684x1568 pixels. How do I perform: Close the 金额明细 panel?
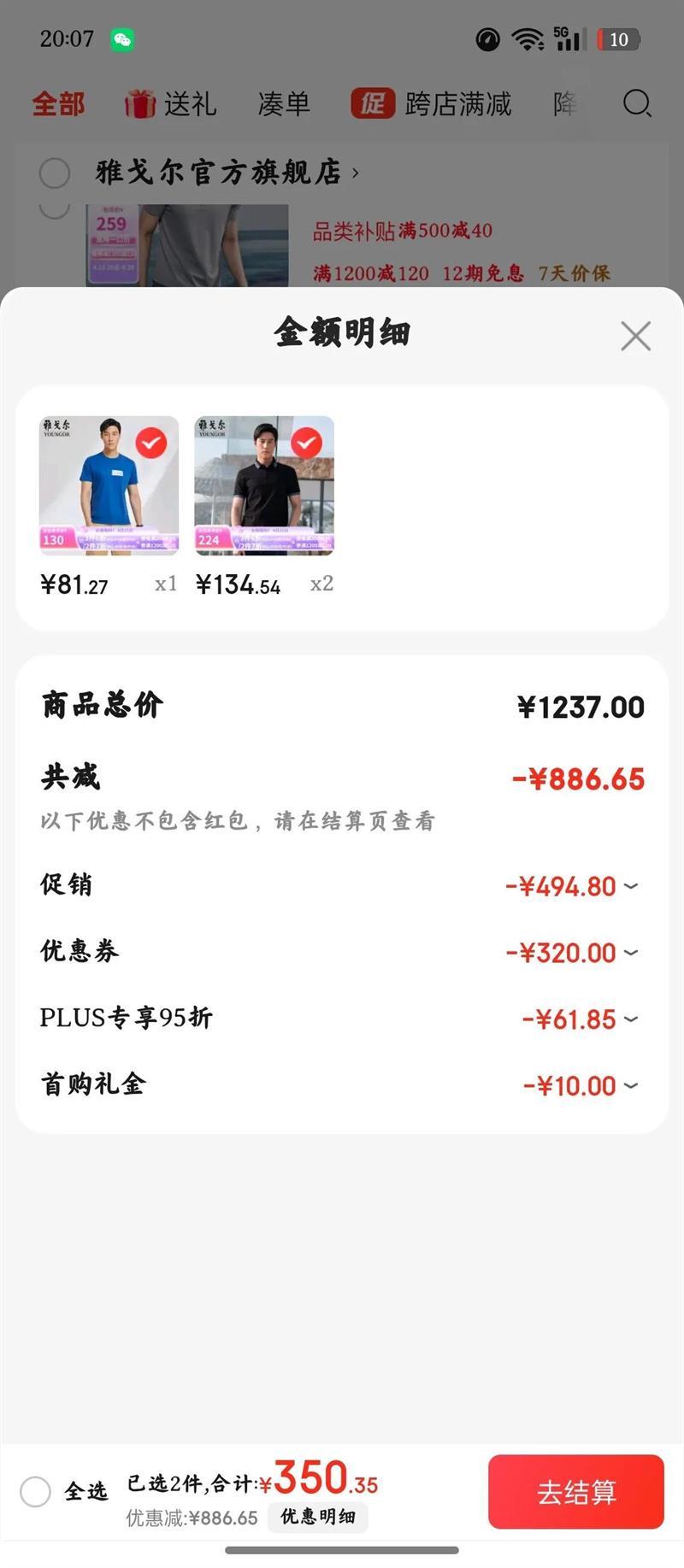click(635, 336)
